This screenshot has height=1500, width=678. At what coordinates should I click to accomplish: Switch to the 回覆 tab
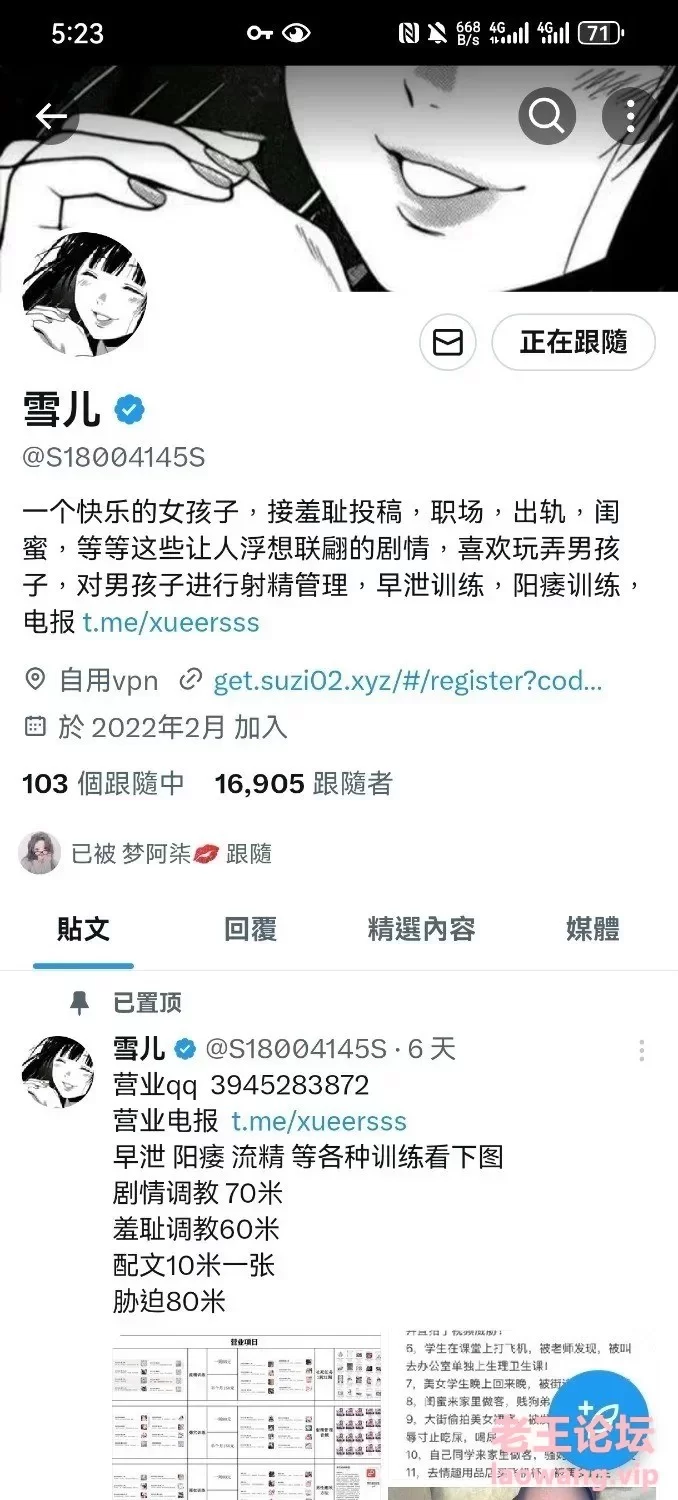(250, 929)
